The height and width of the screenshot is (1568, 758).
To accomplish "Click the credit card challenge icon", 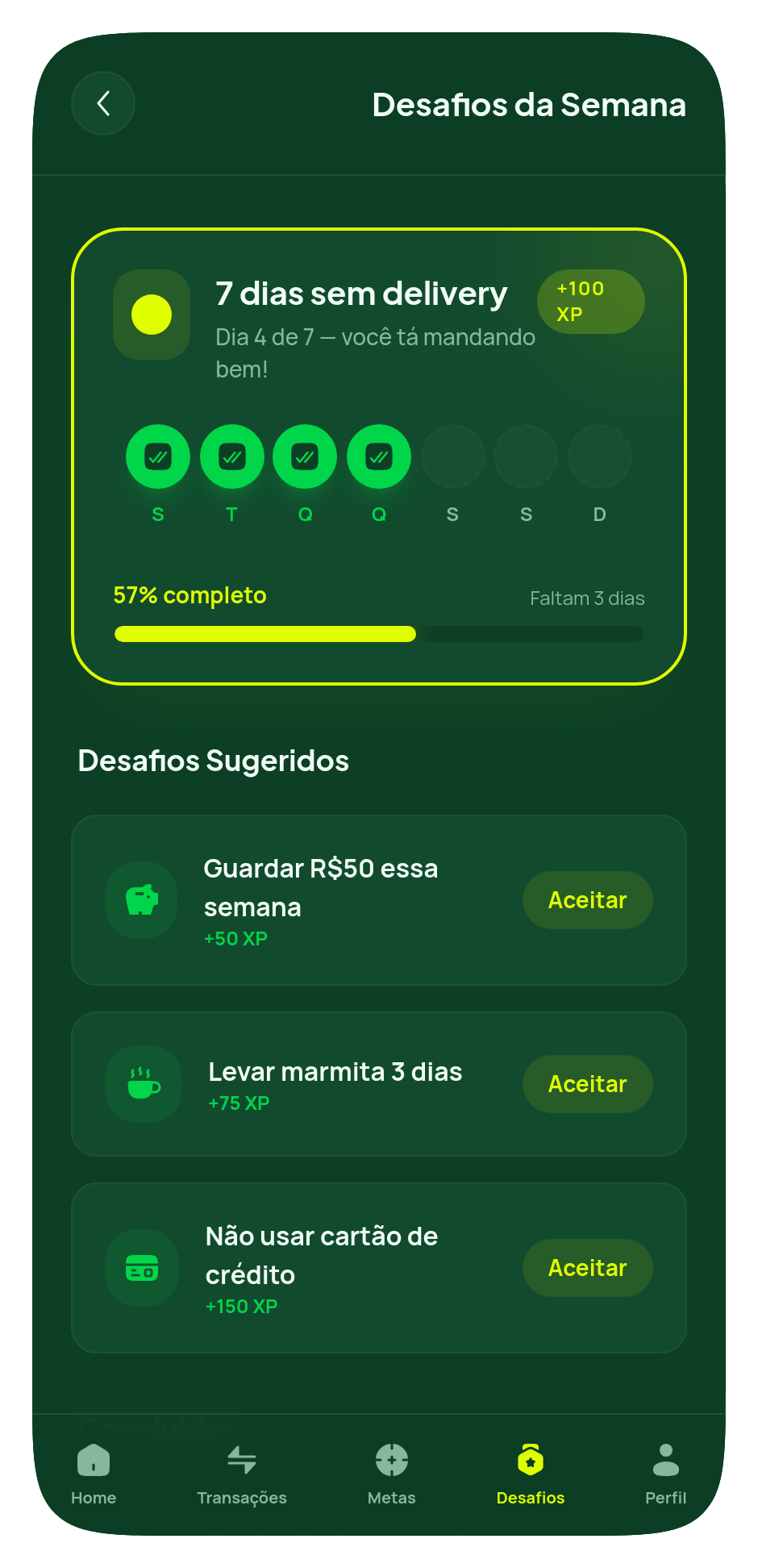I will click(x=142, y=1268).
